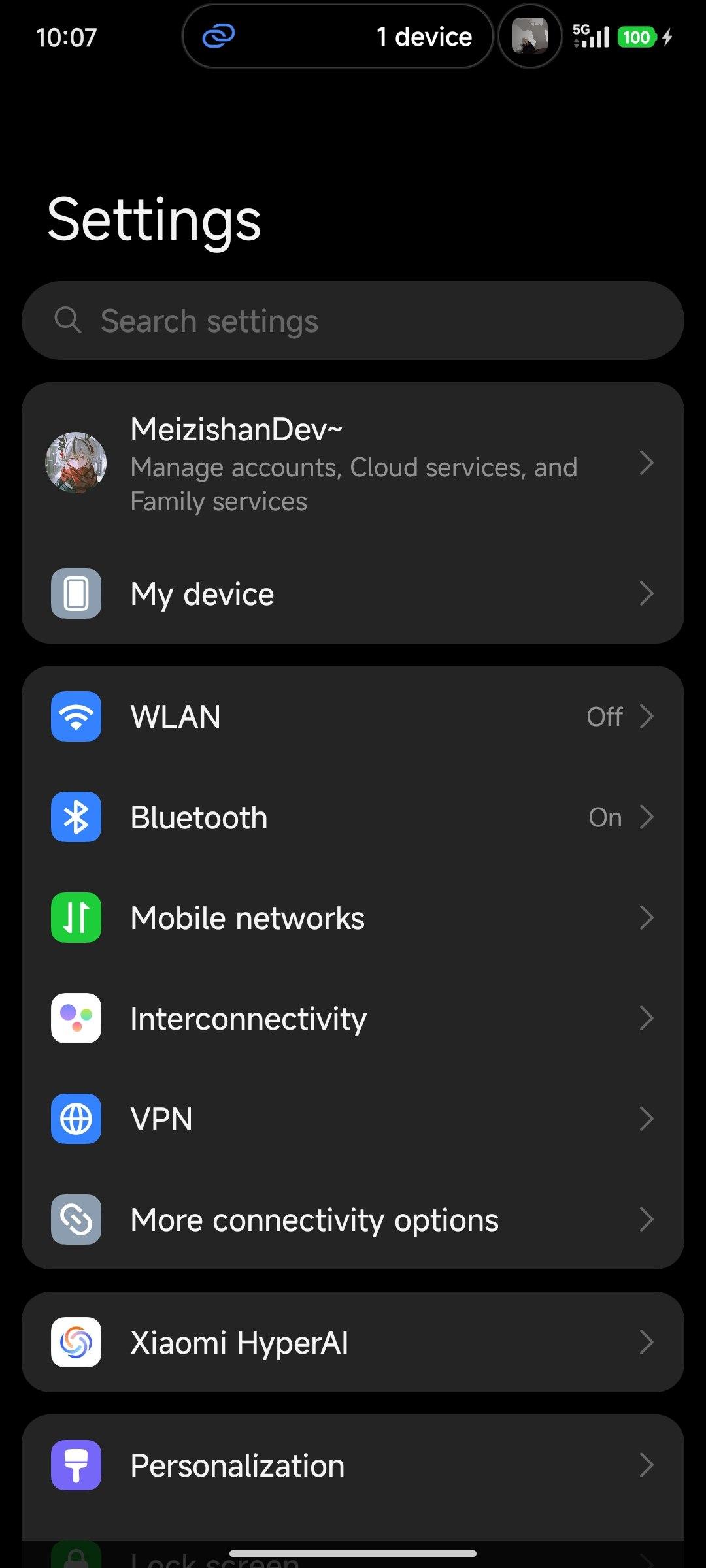Go to Bluetooth settings
The width and height of the screenshot is (706, 1568).
click(353, 817)
